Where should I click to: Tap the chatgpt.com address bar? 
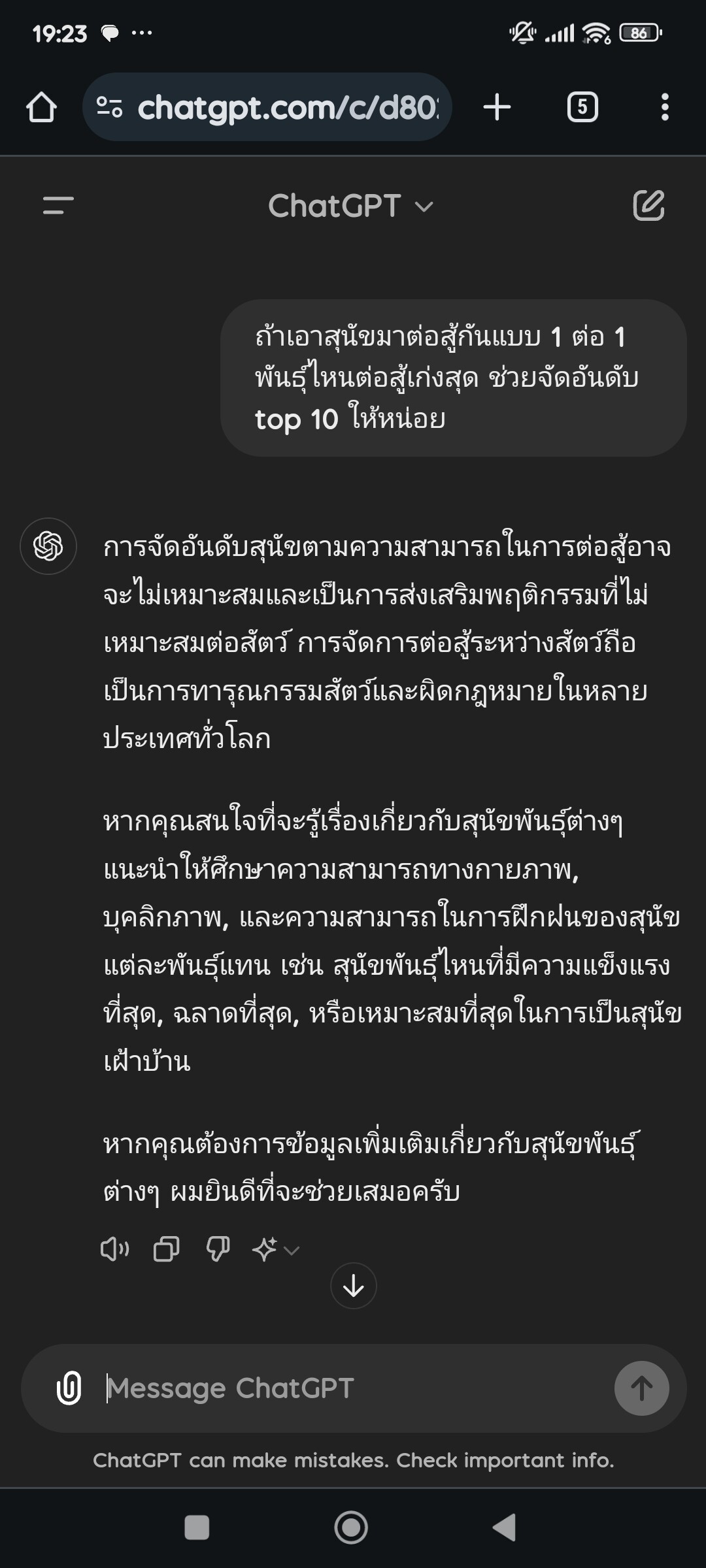coord(268,107)
